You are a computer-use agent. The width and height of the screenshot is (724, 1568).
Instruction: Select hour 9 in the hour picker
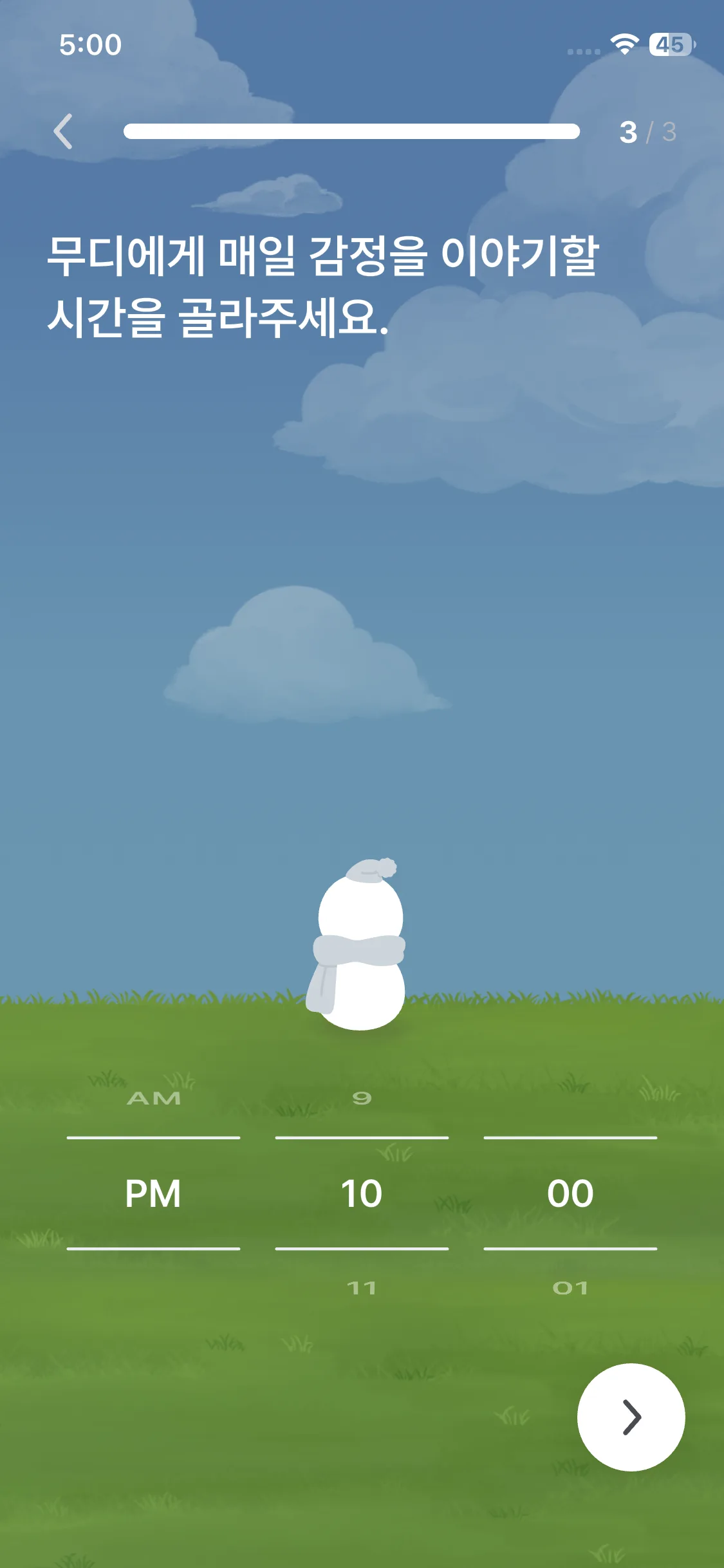pyautogui.click(x=362, y=1098)
